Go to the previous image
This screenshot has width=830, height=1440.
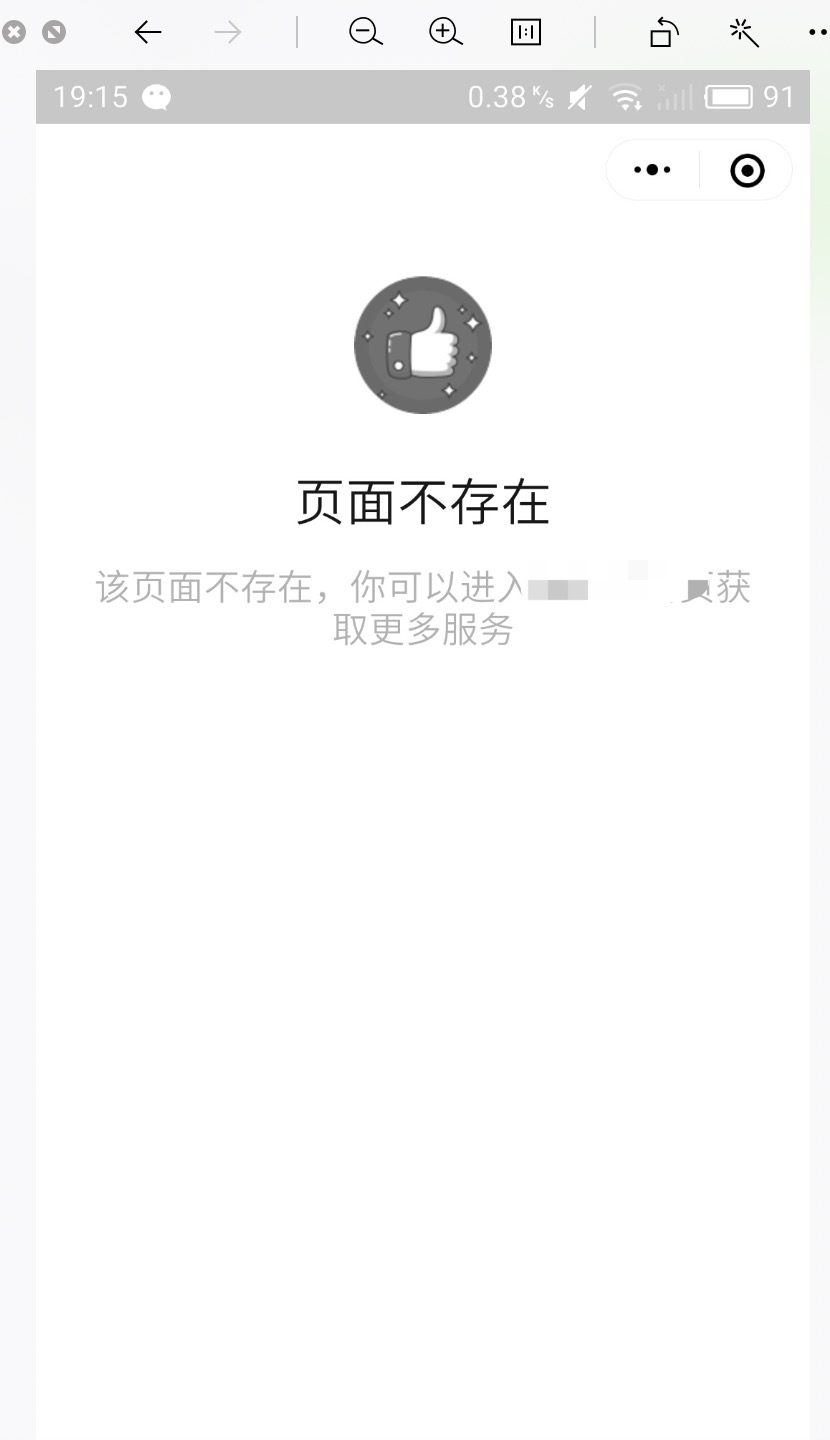(148, 33)
